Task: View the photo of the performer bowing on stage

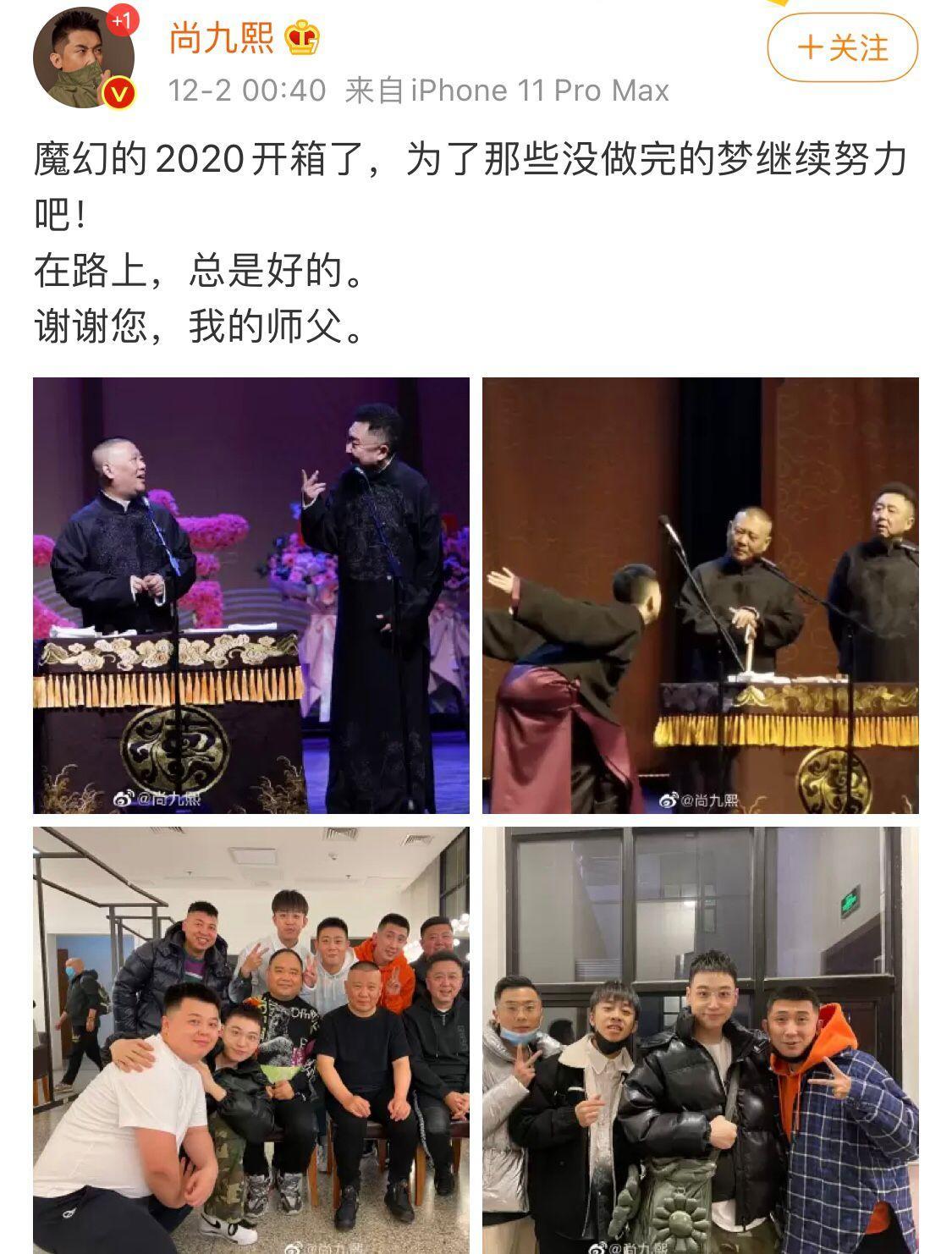Action: coord(700,595)
